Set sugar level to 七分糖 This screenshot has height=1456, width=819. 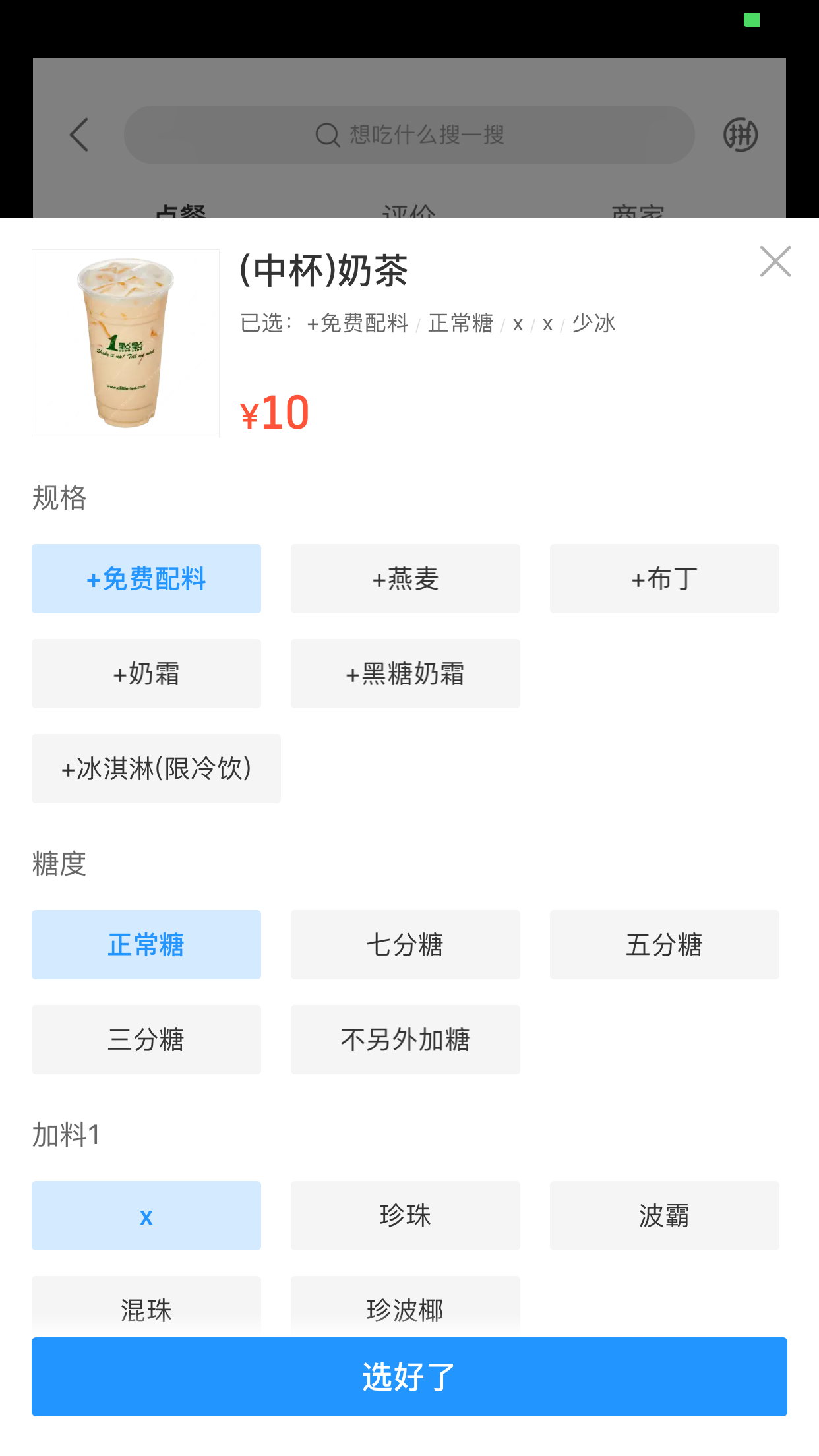click(406, 944)
